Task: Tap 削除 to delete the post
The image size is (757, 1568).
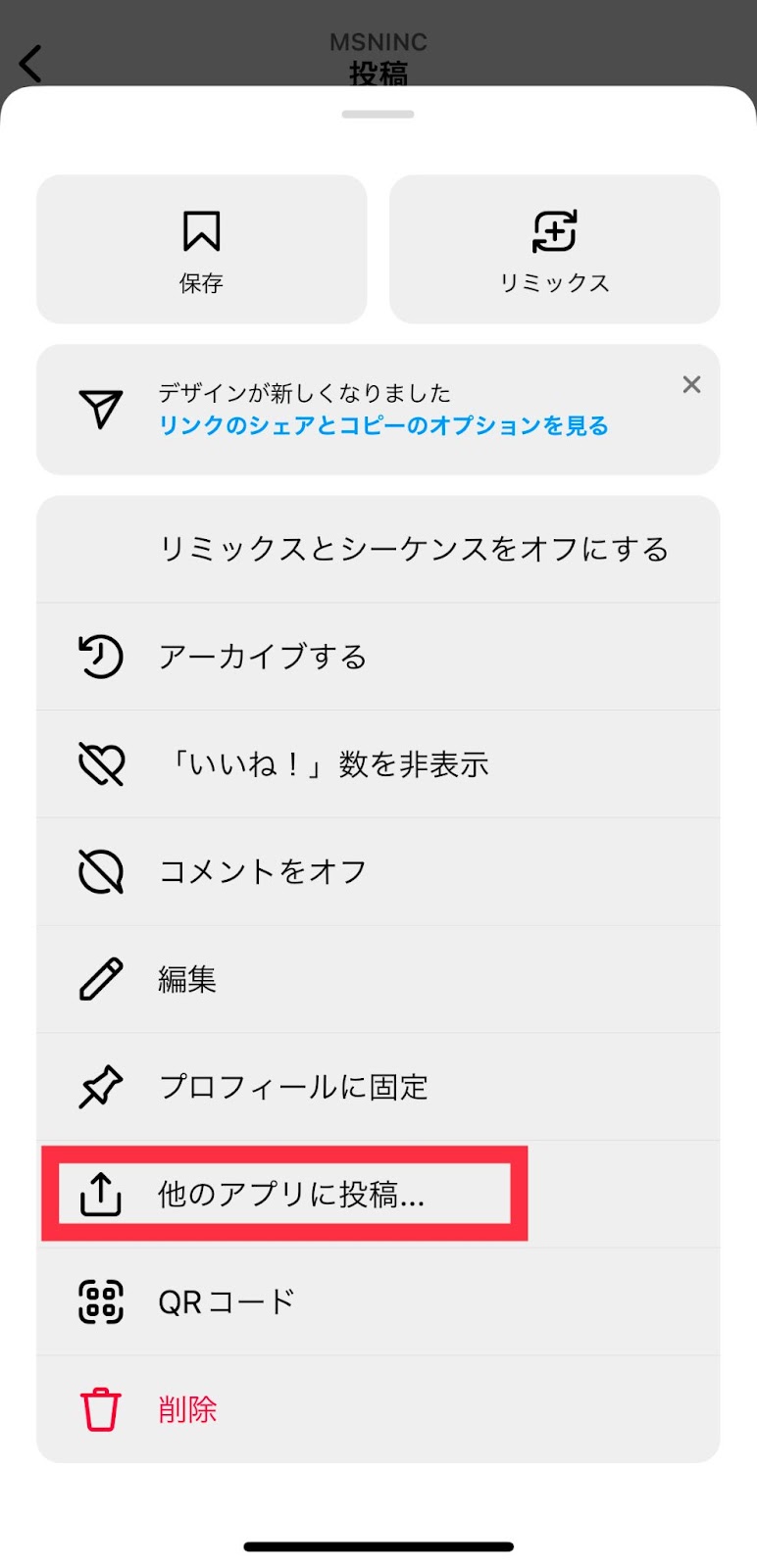Action: (378, 1410)
